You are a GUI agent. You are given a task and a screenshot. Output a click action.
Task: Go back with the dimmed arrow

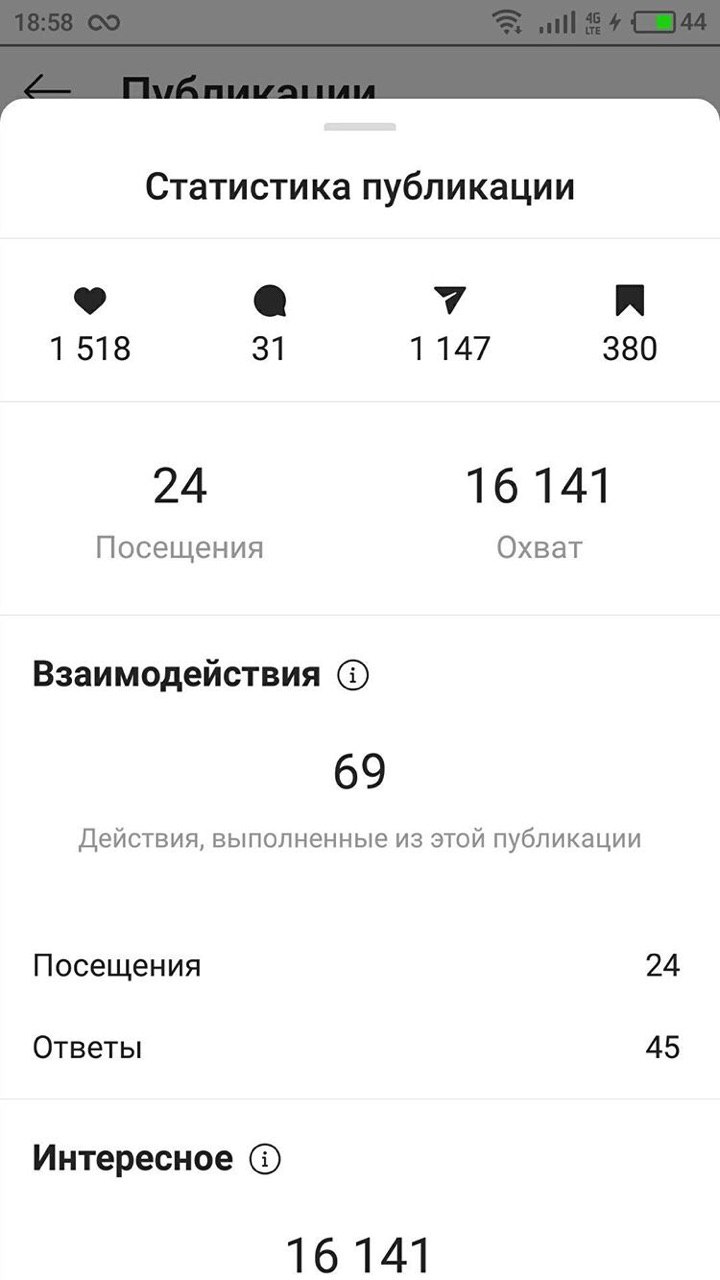[x=47, y=88]
